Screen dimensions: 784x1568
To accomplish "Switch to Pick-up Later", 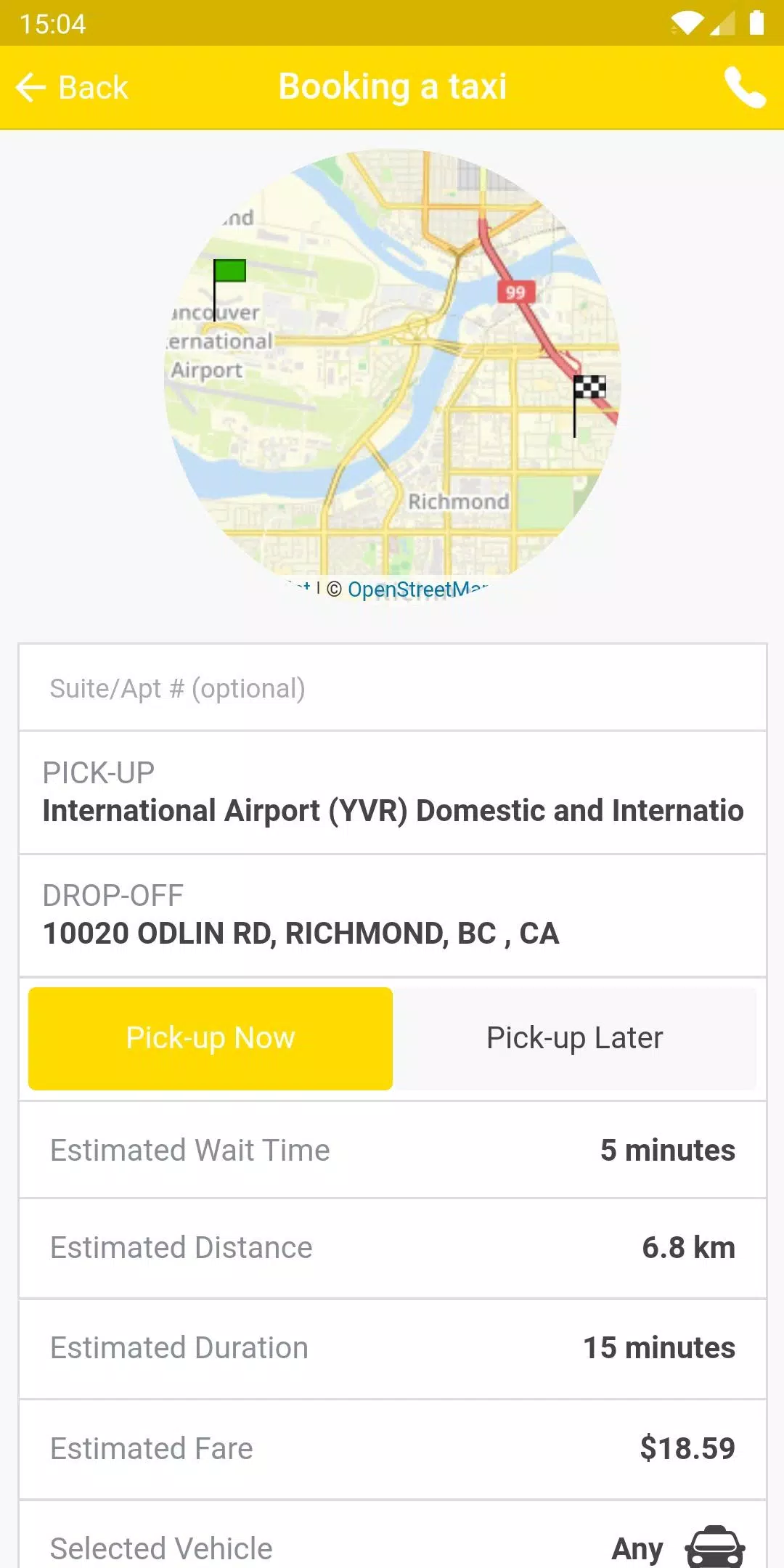I will coord(574,1038).
